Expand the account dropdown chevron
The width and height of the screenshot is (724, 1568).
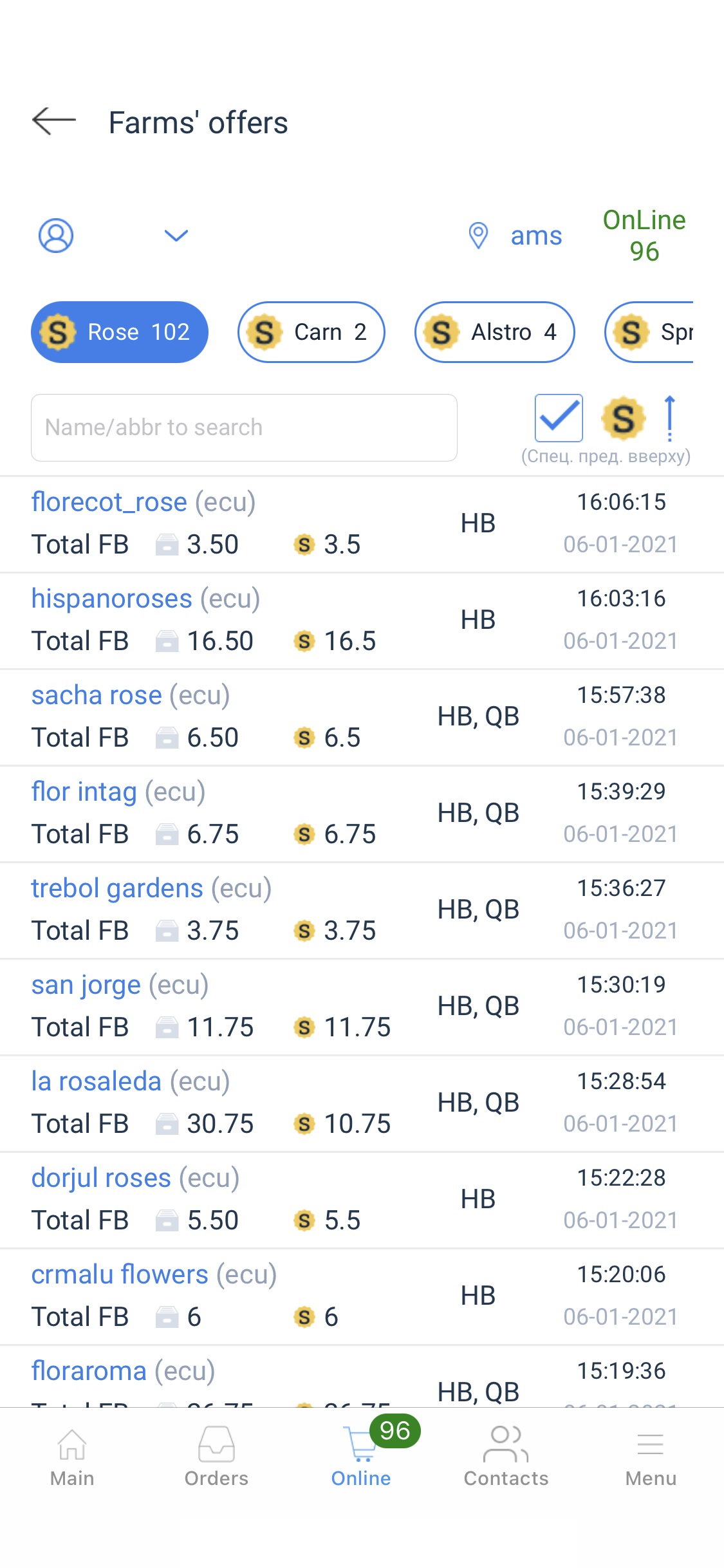point(176,236)
